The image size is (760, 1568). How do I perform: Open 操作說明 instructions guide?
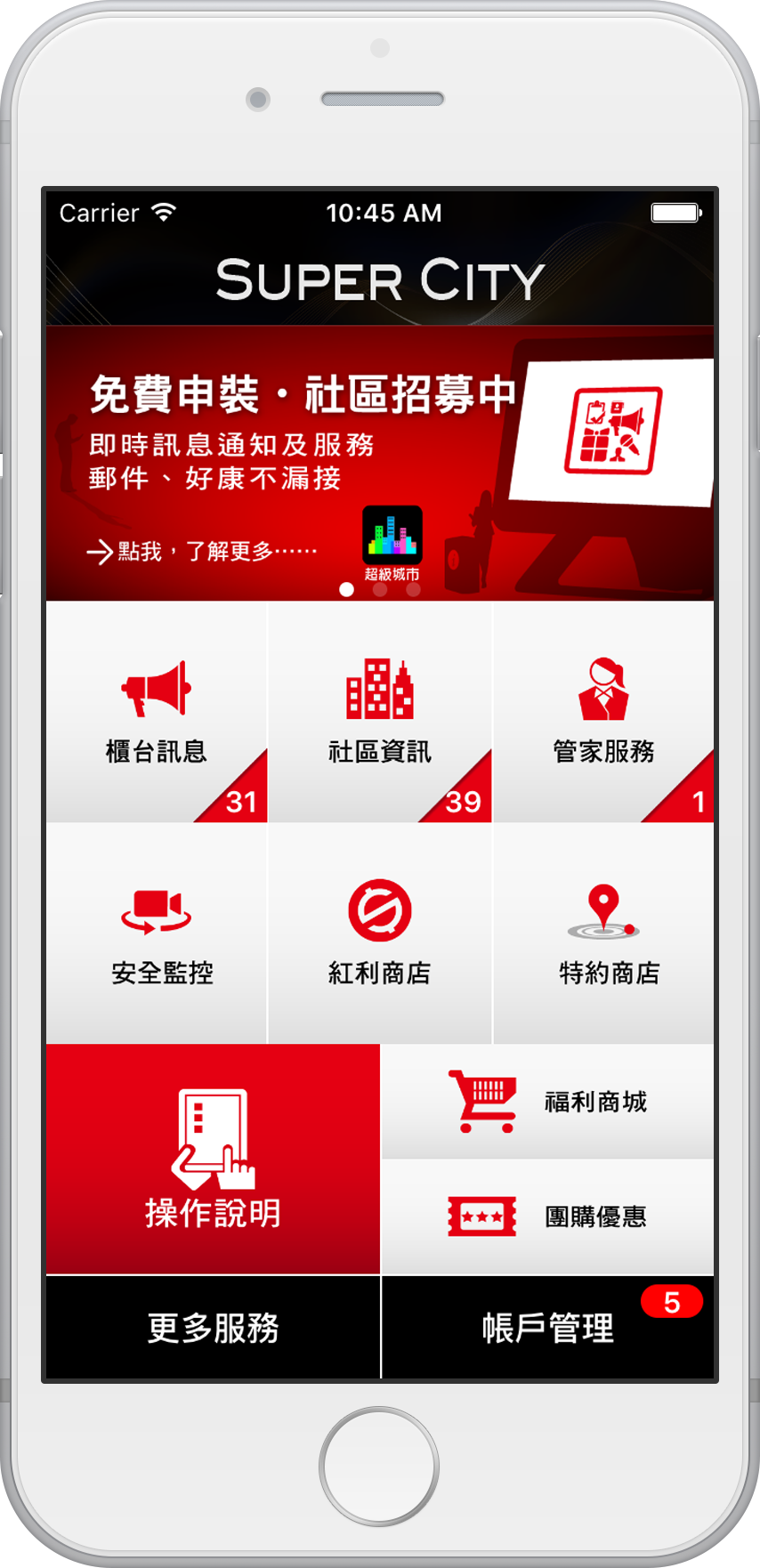tap(213, 1159)
